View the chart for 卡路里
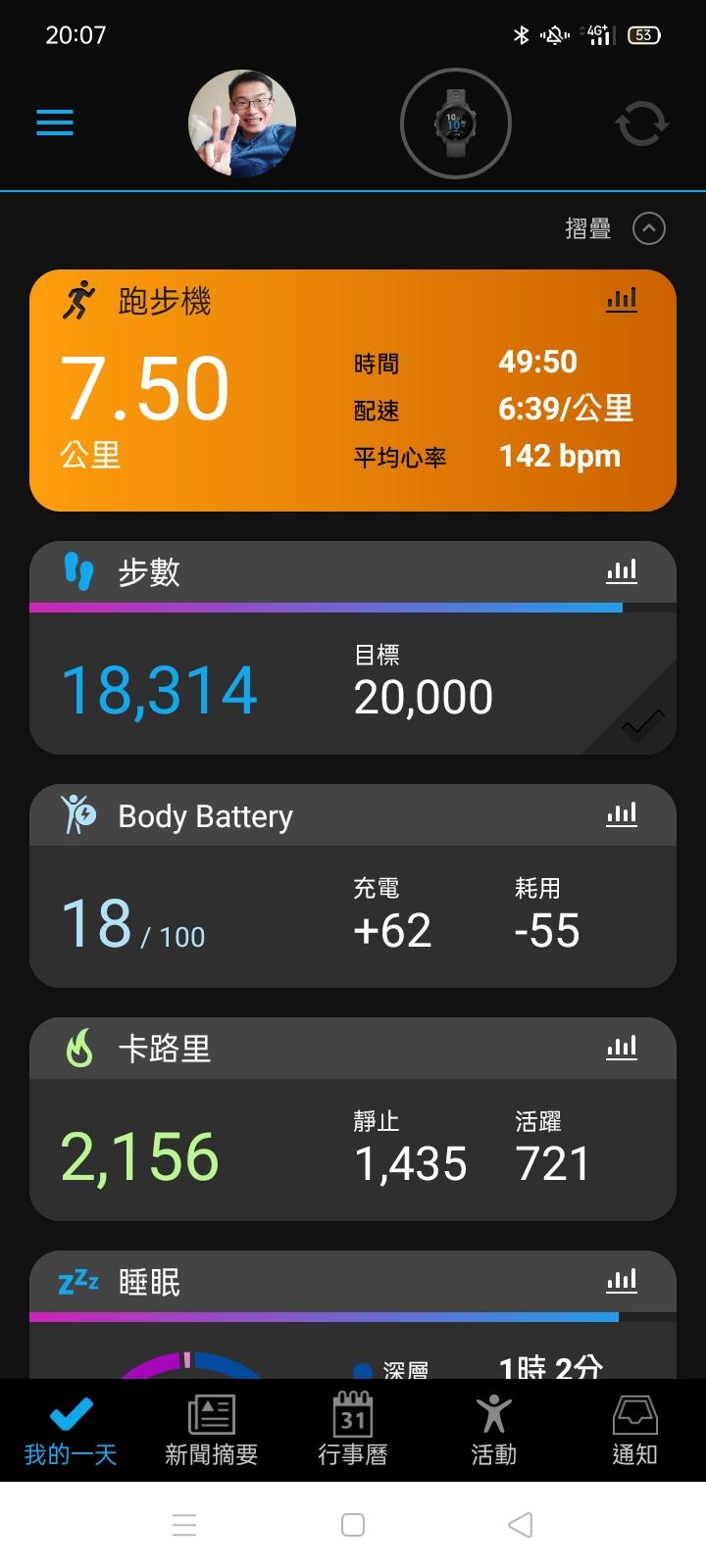The image size is (706, 1568). tap(621, 1047)
